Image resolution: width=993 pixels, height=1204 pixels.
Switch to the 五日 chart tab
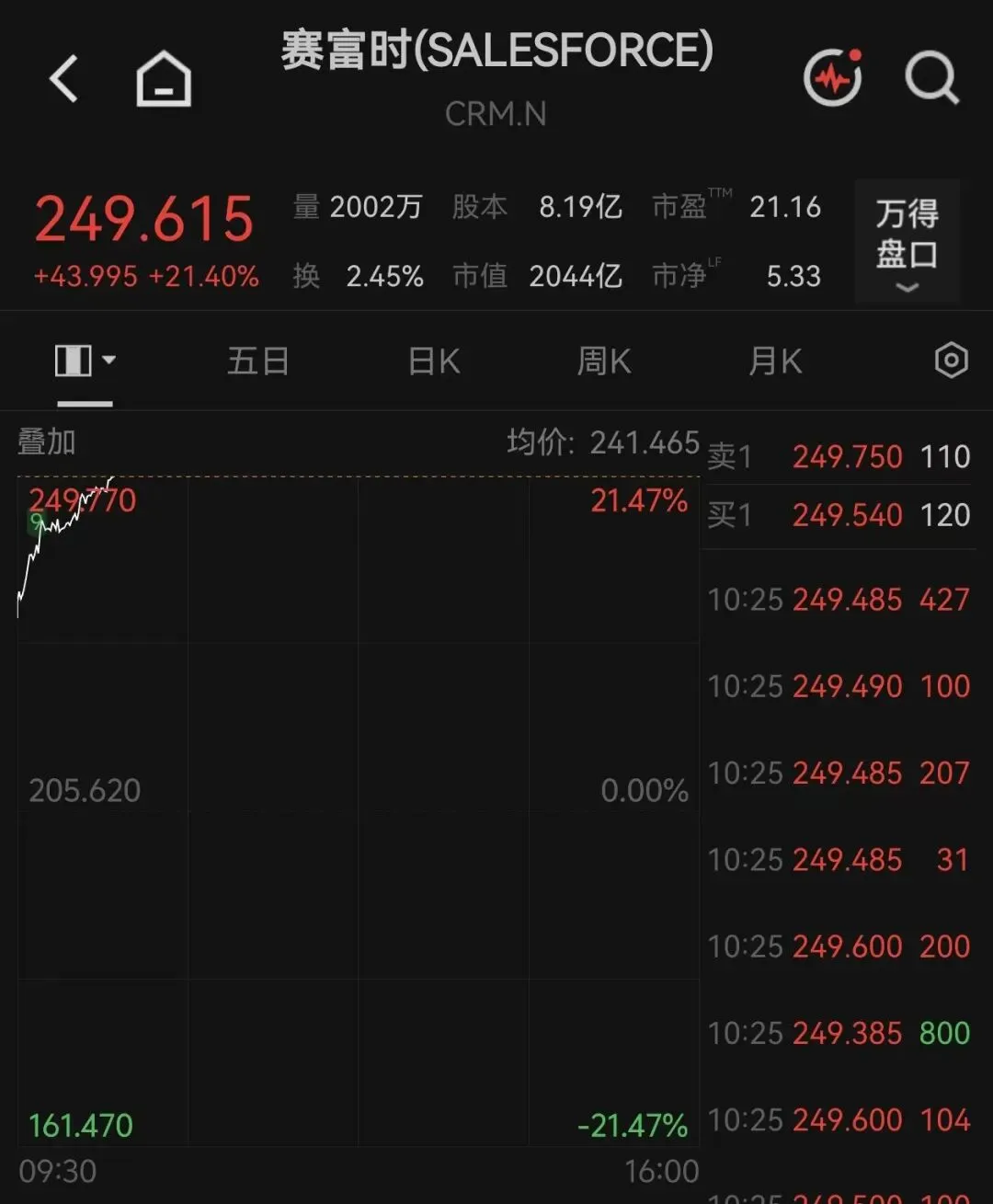258,361
